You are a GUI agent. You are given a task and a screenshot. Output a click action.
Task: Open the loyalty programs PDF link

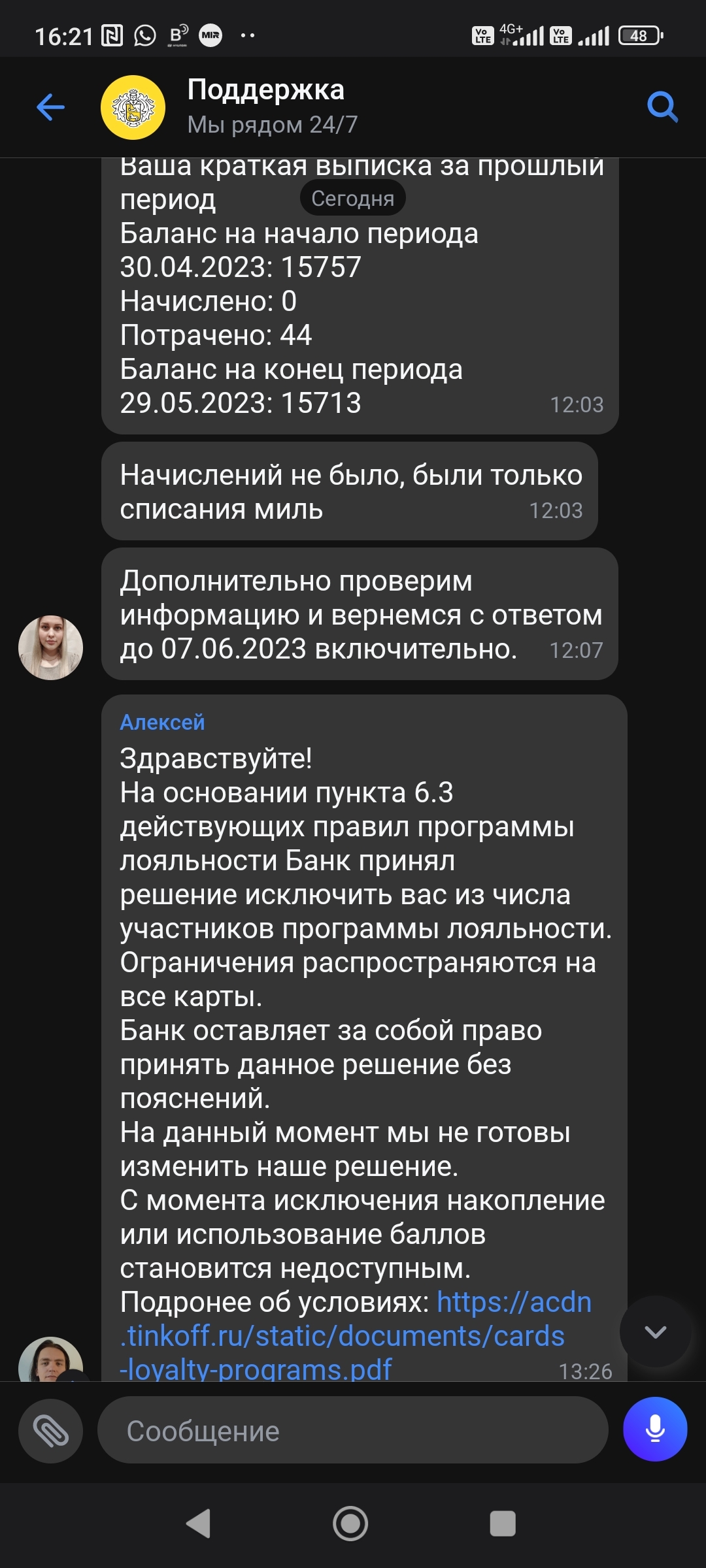(342, 1336)
